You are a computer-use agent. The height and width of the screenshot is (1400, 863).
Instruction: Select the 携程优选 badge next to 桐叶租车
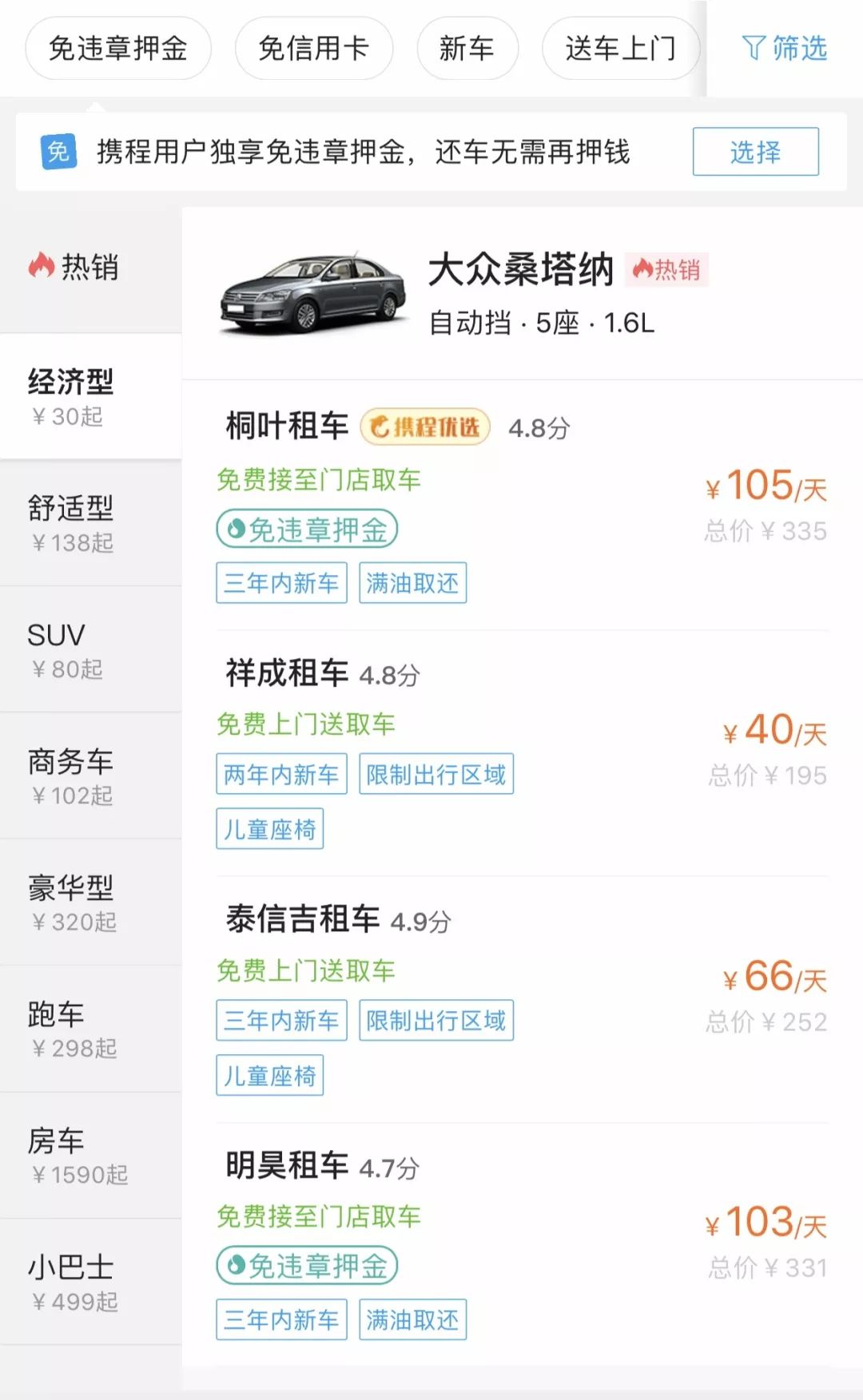coord(426,427)
